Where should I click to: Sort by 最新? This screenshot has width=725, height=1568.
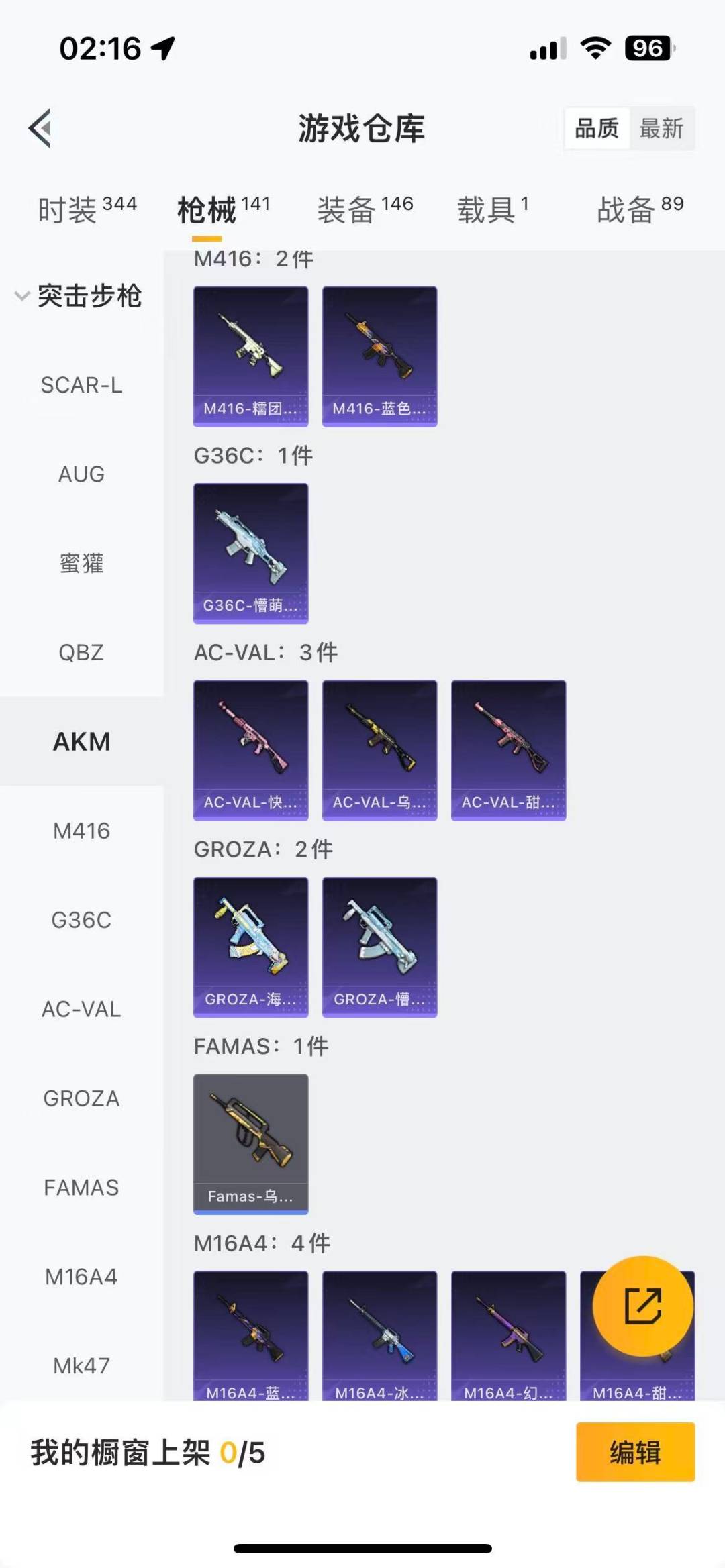pyautogui.click(x=661, y=128)
